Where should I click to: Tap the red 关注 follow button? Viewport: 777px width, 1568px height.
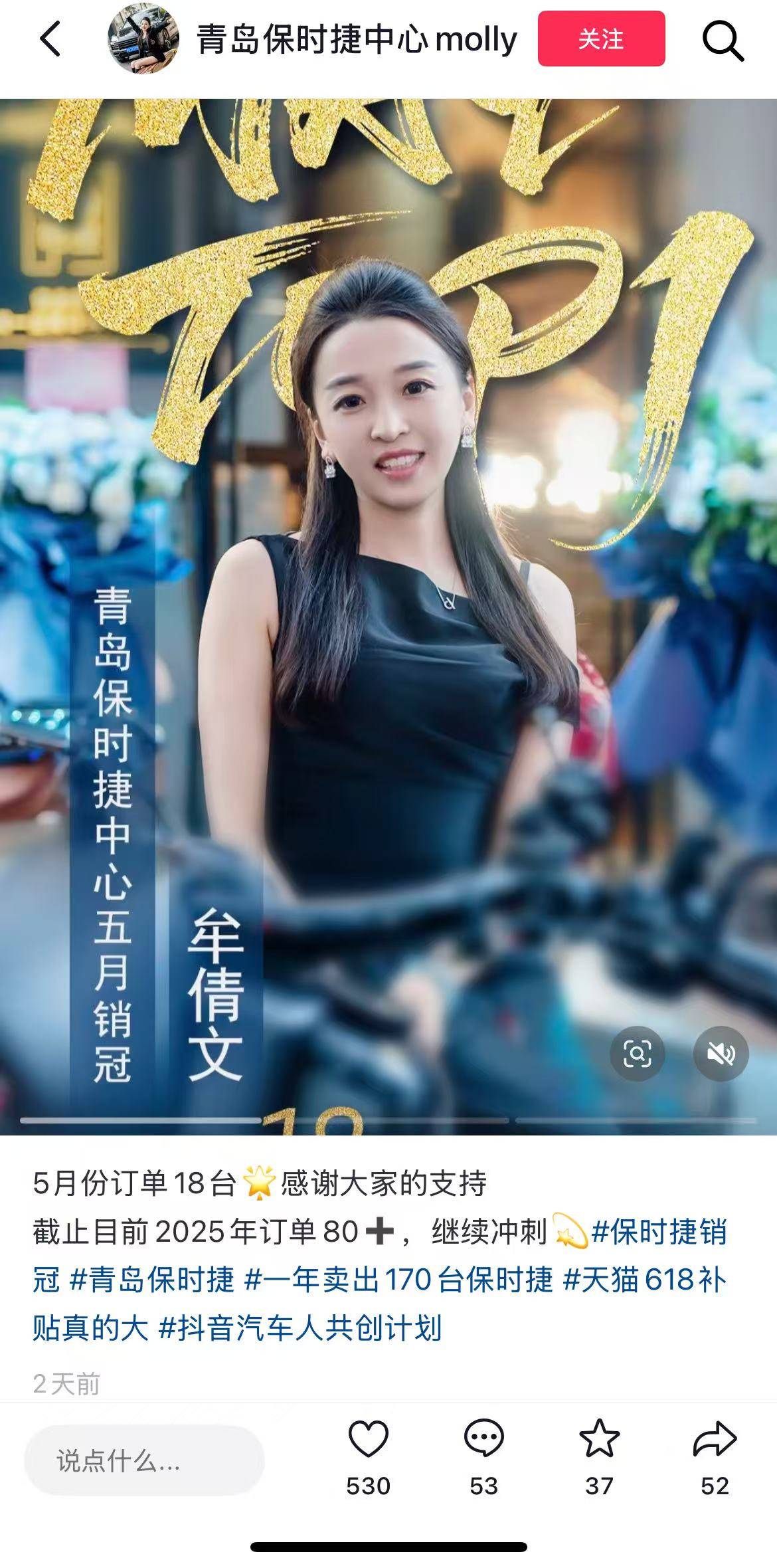(601, 39)
